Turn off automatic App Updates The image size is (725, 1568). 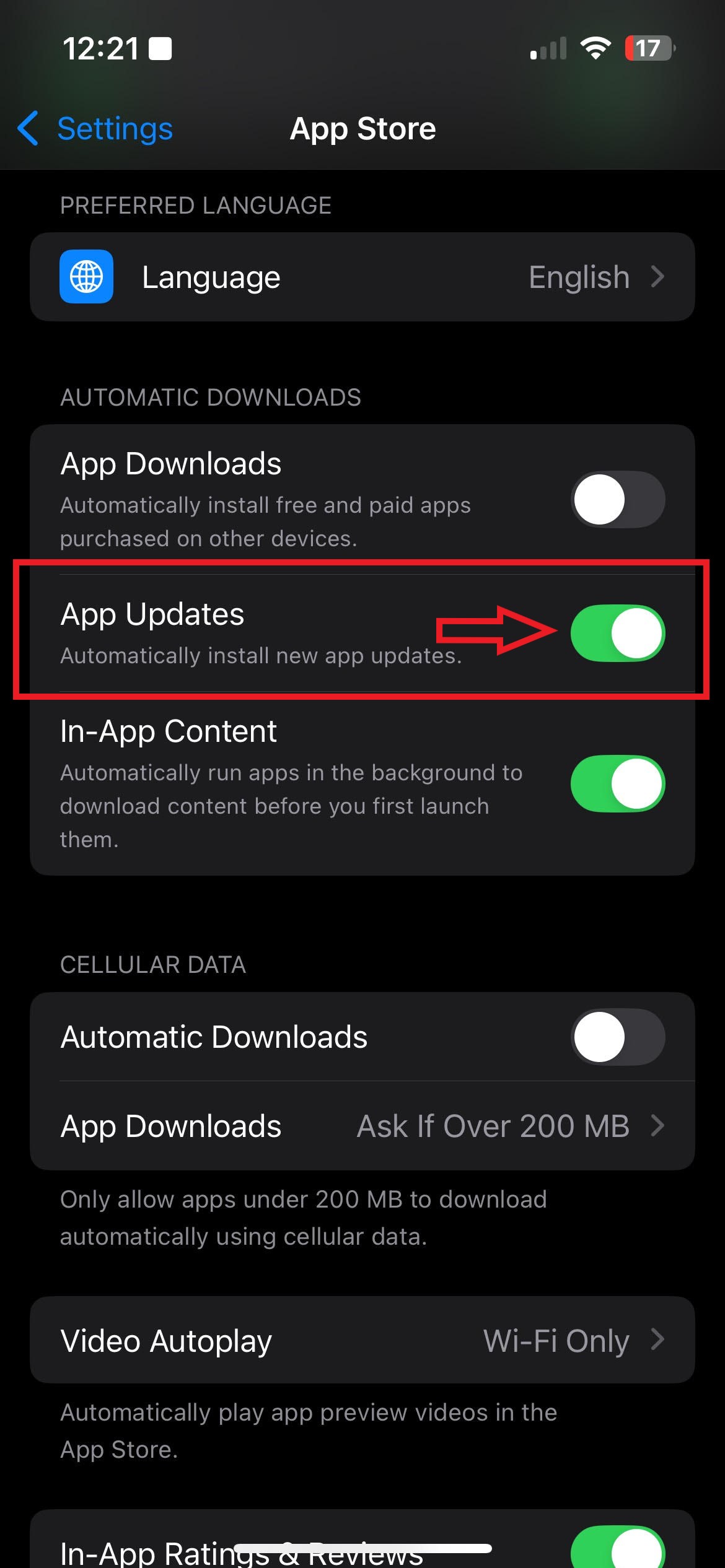[x=617, y=633]
